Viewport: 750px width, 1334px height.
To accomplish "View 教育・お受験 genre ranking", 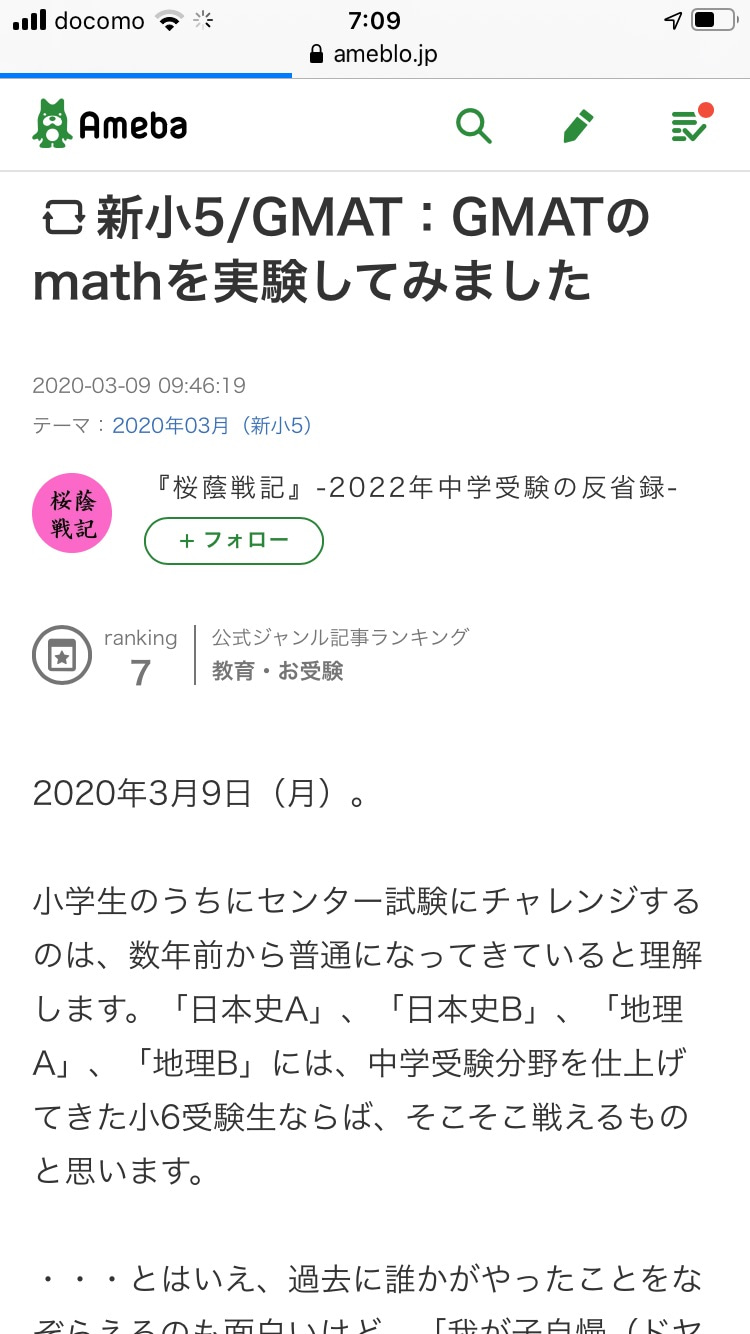I will (277, 671).
